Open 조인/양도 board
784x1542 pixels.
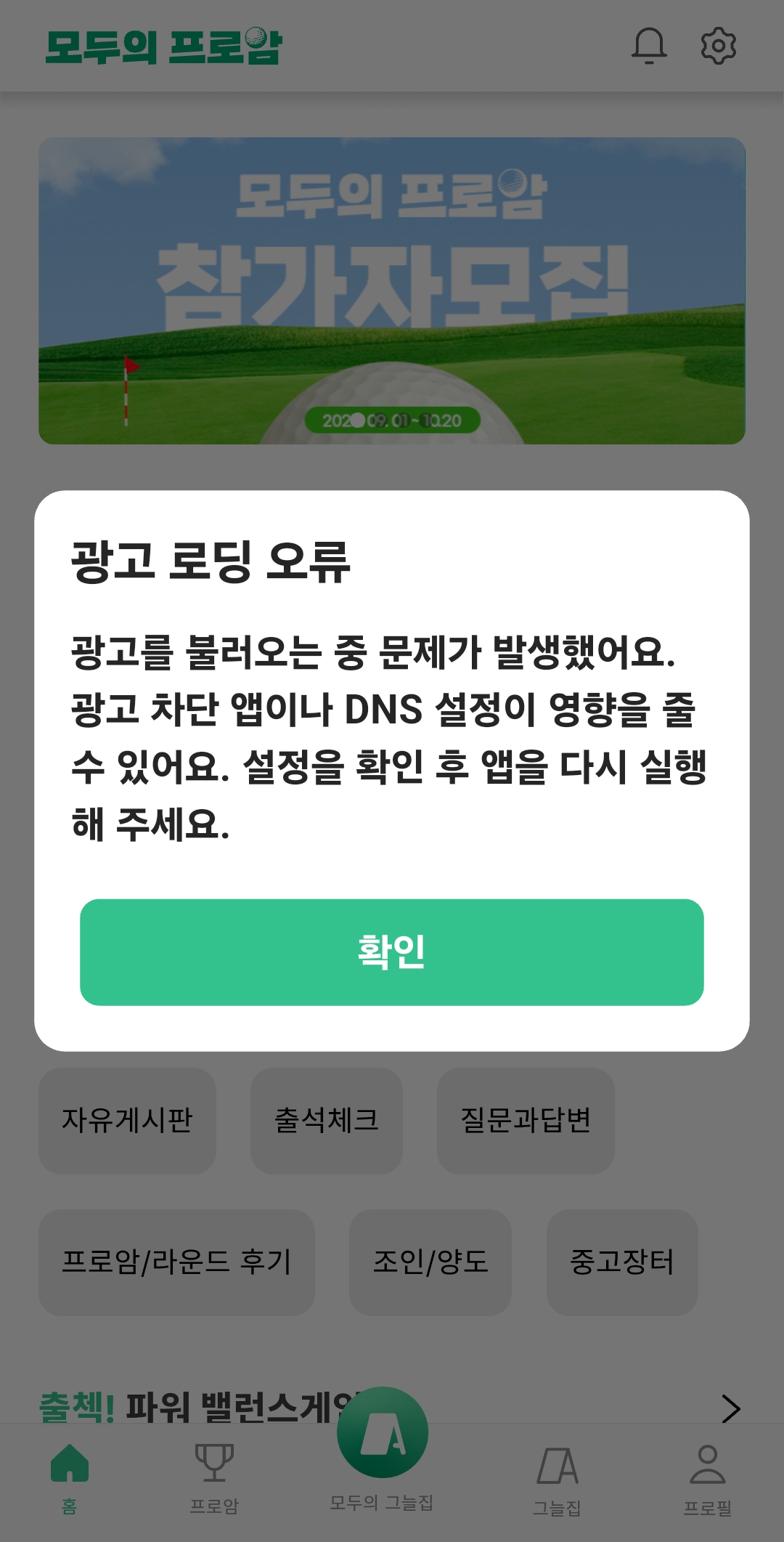tap(430, 1262)
